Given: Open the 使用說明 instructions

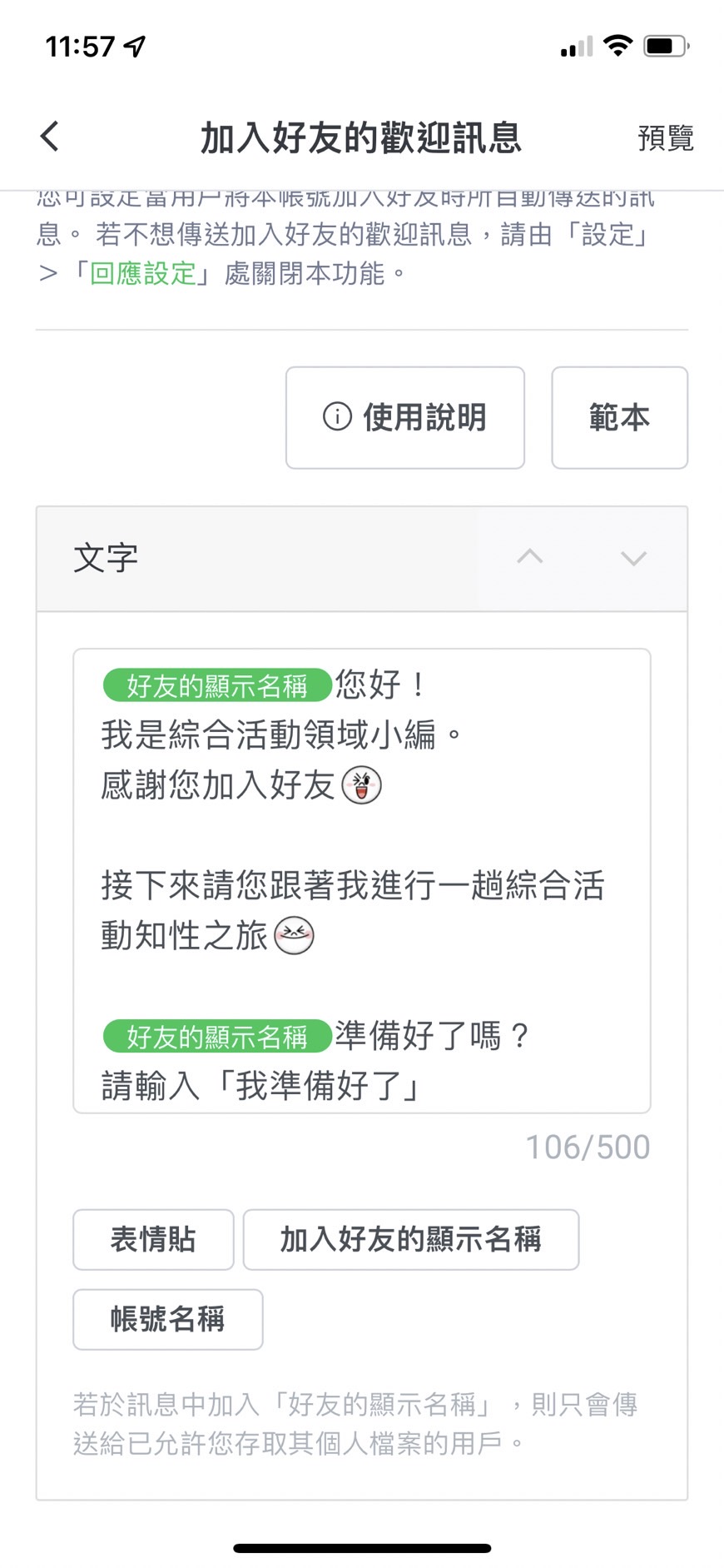Looking at the screenshot, I should pos(404,417).
